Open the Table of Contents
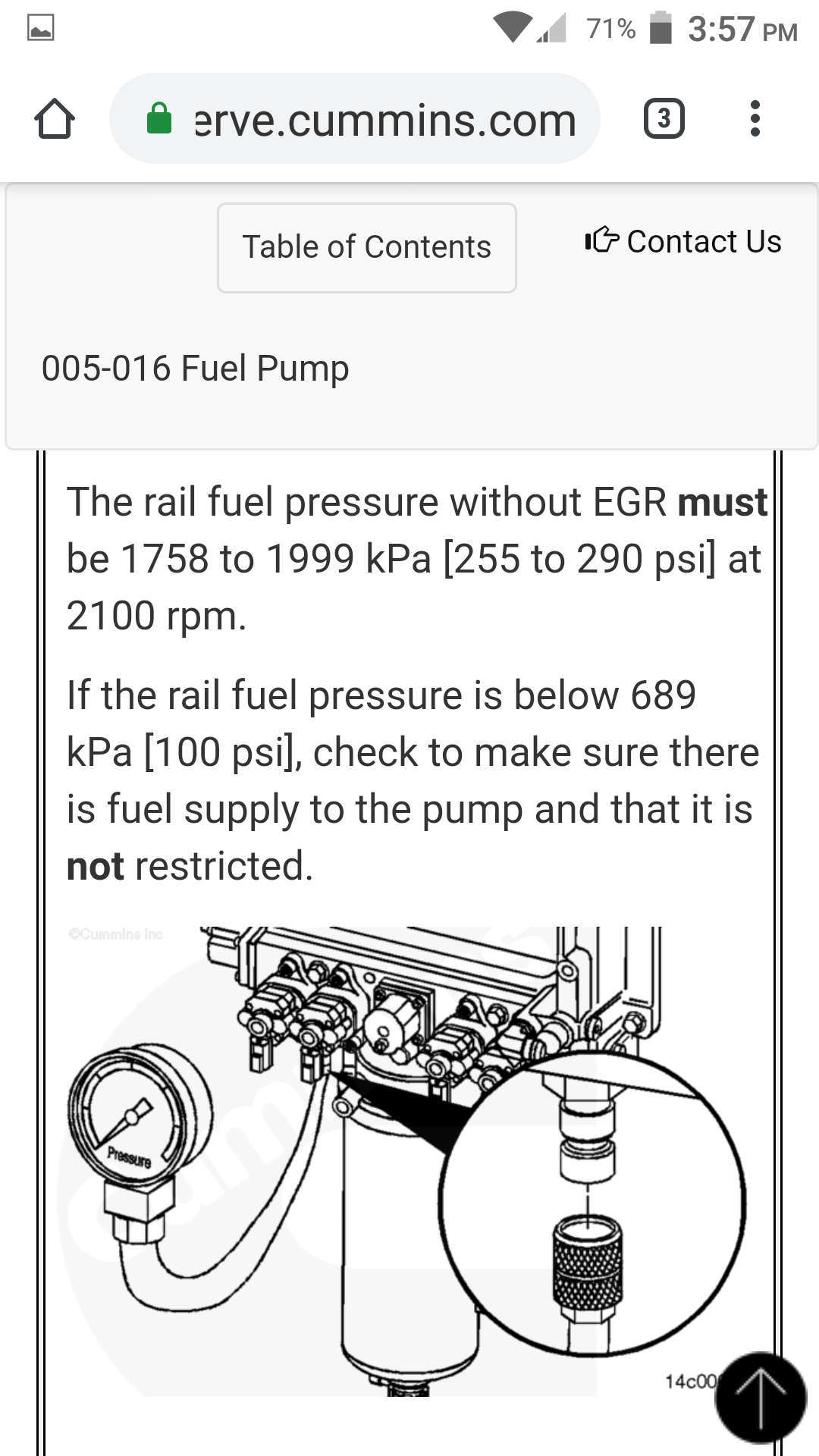819x1456 pixels. coord(367,248)
